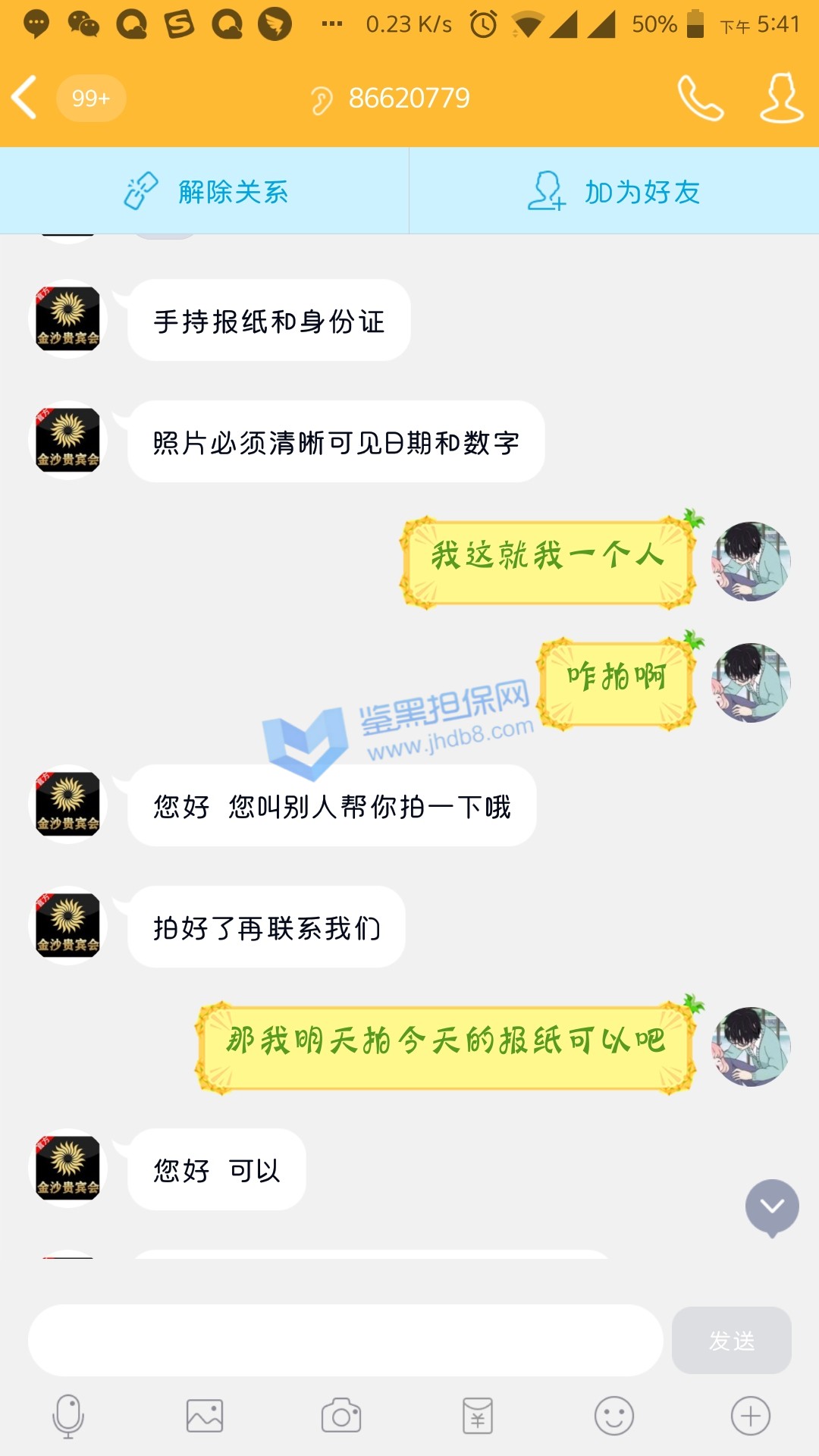Tap 加为好友 to add as friend
Screen dimensions: 819x1456
coord(614,191)
